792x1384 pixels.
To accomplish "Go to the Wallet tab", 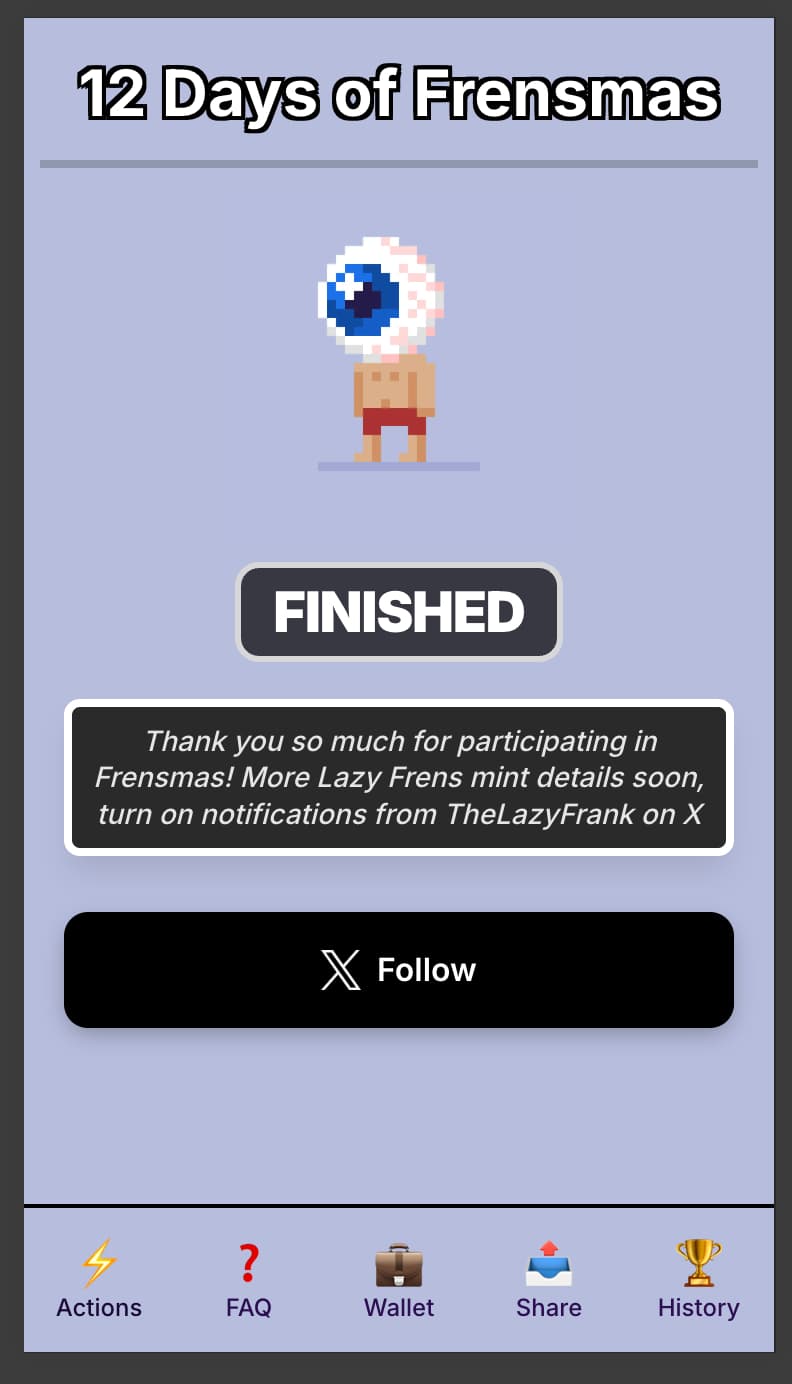I will point(399,1280).
